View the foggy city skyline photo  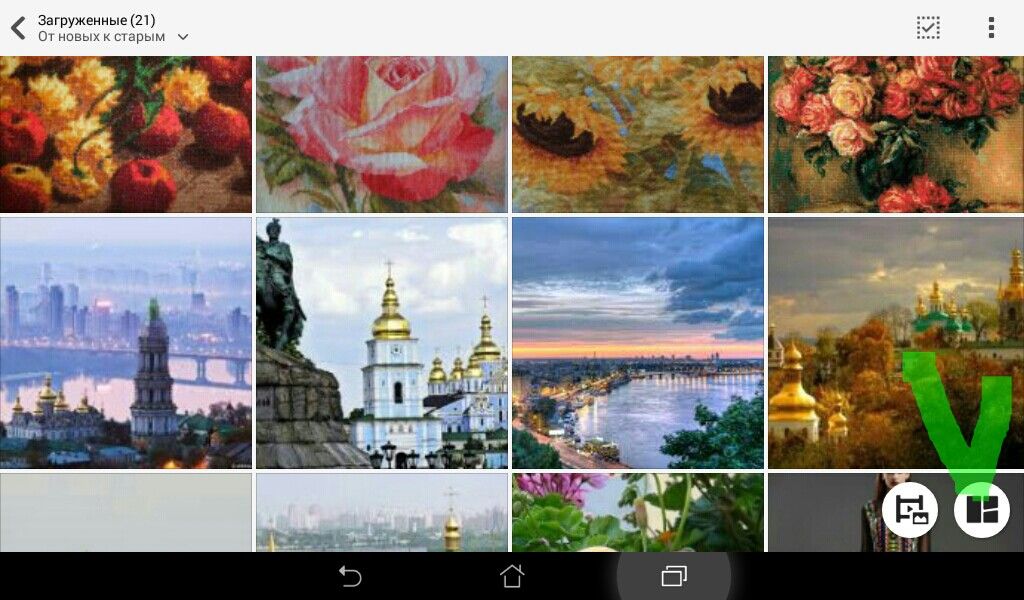tap(125, 343)
